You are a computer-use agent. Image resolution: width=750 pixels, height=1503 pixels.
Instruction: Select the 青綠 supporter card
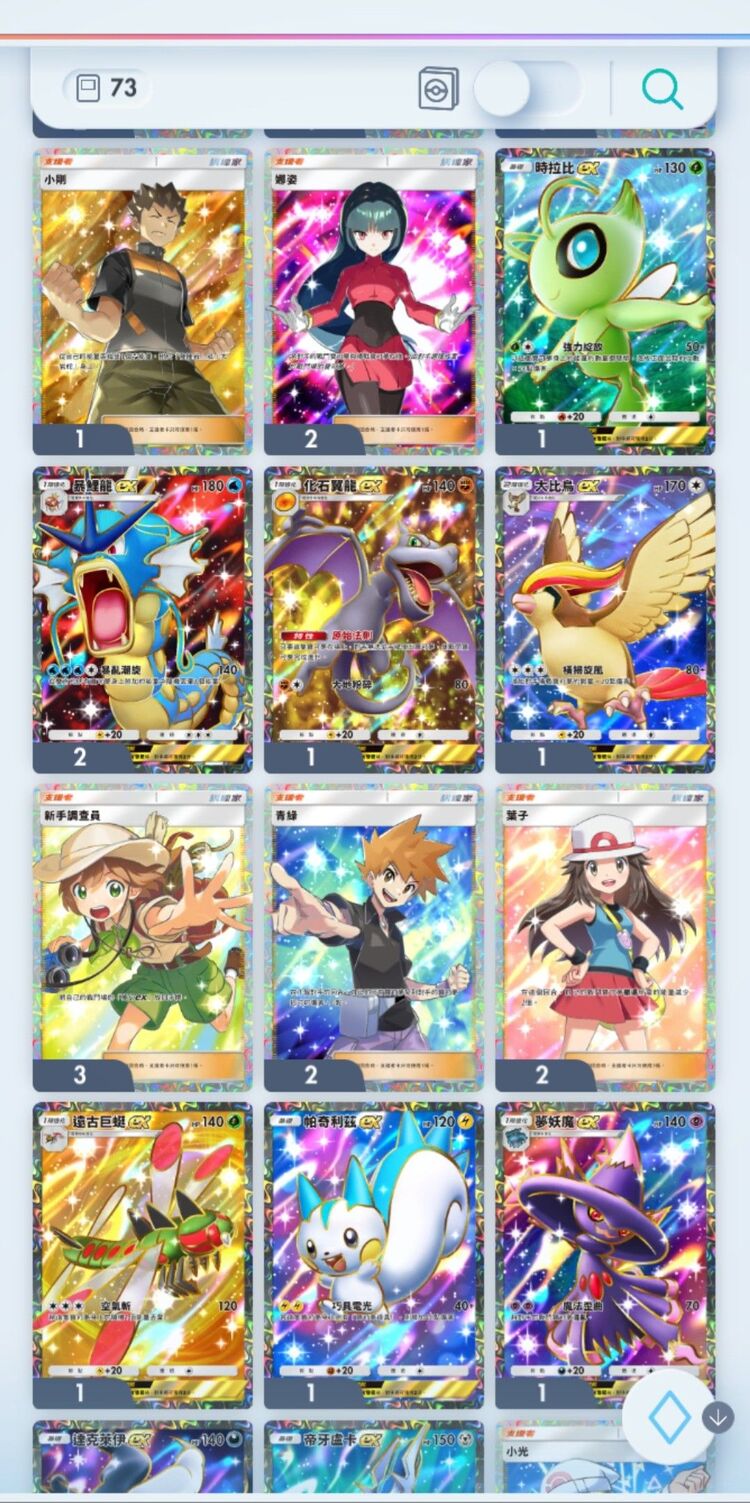tap(373, 935)
